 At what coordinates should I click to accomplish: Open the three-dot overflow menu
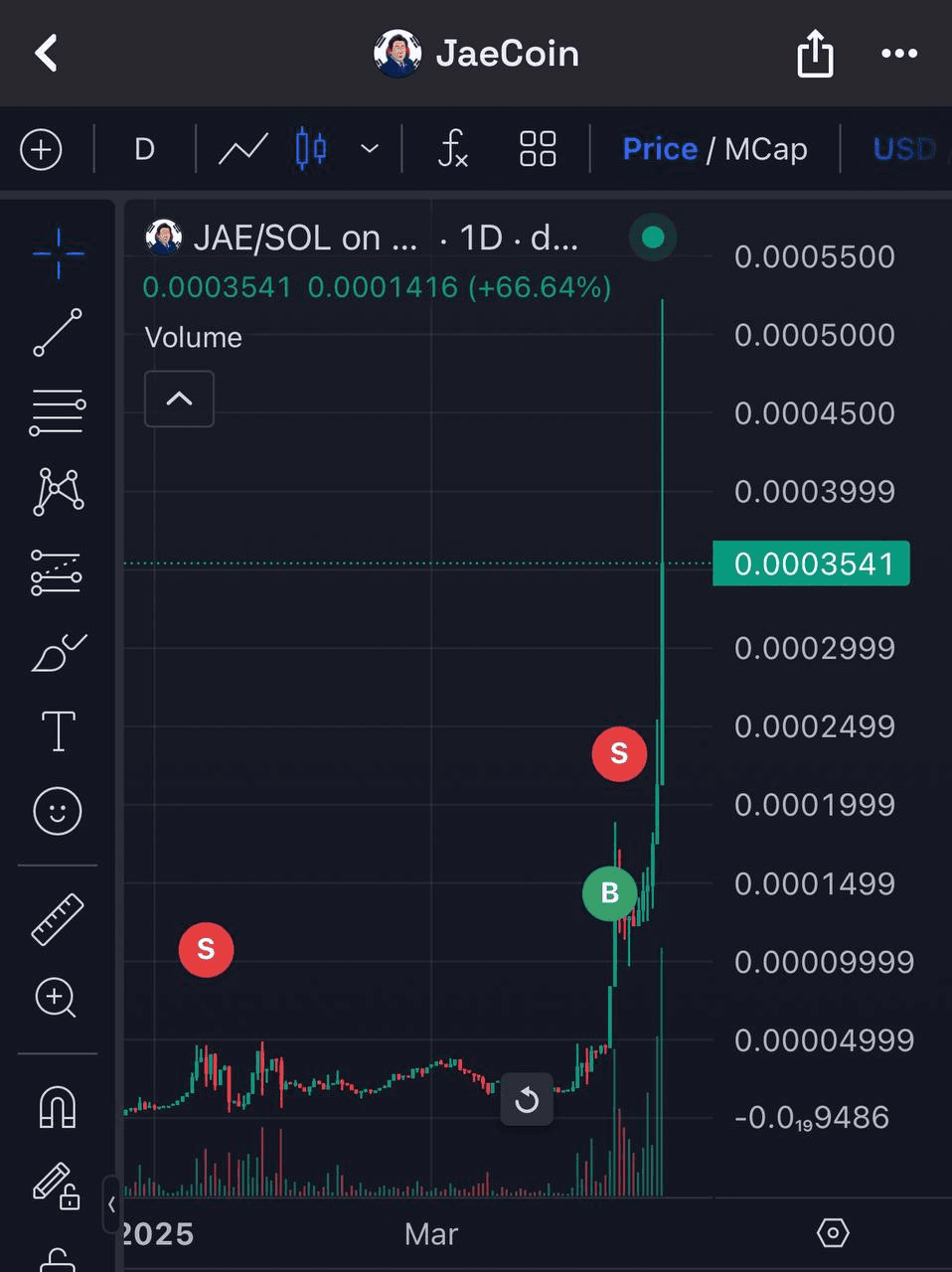pos(899,54)
